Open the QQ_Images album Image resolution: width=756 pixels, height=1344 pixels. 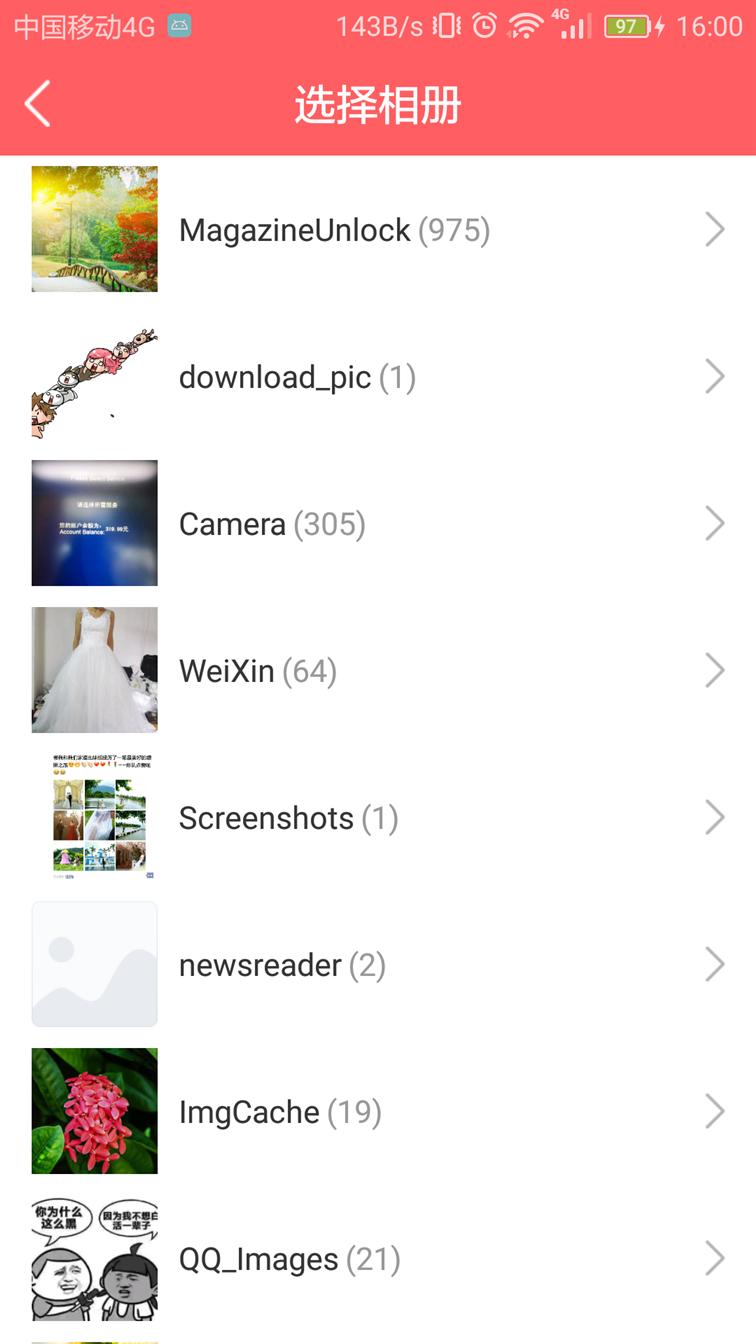(378, 1258)
